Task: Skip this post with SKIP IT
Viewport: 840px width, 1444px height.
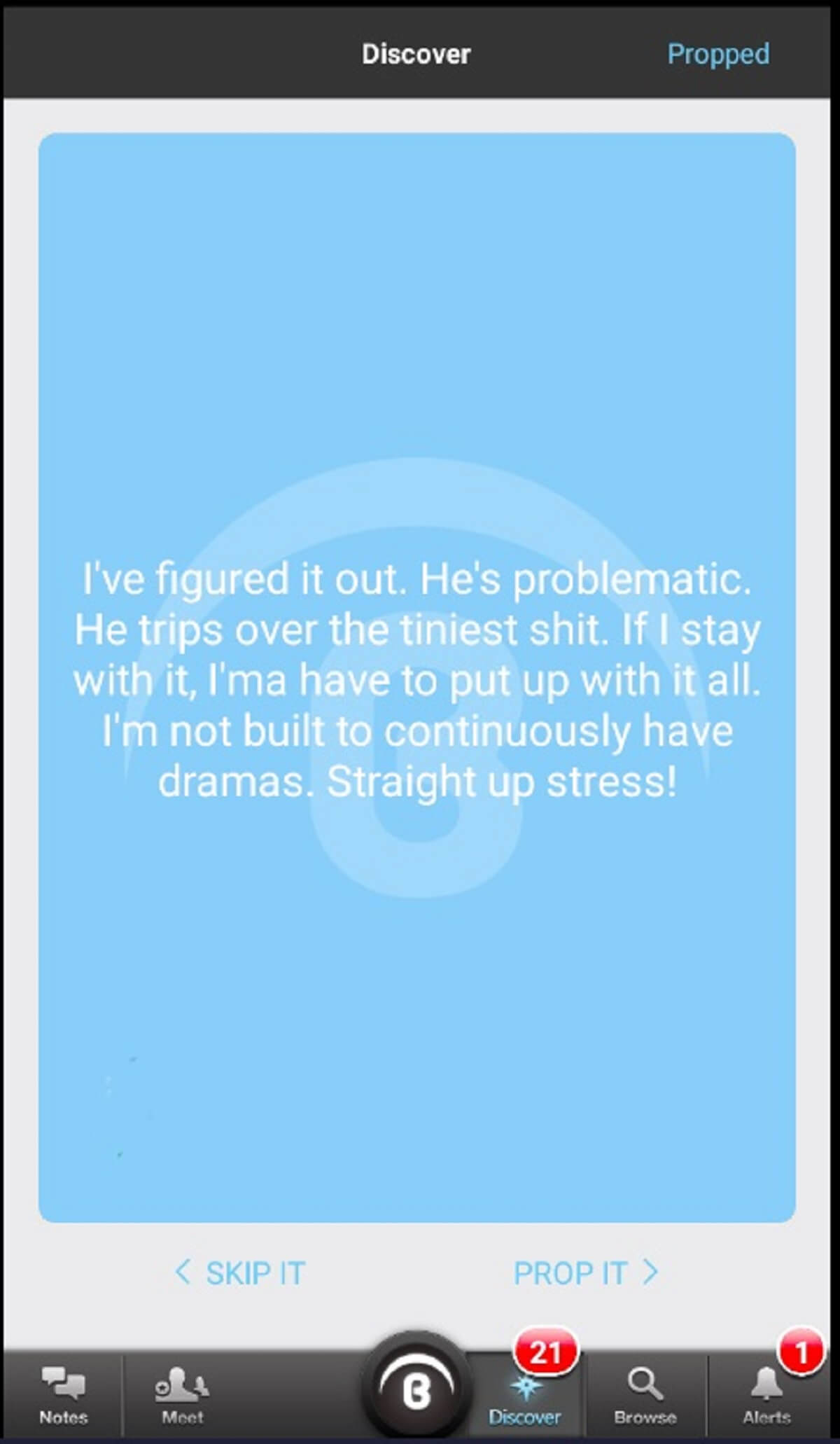Action: pos(240,1272)
